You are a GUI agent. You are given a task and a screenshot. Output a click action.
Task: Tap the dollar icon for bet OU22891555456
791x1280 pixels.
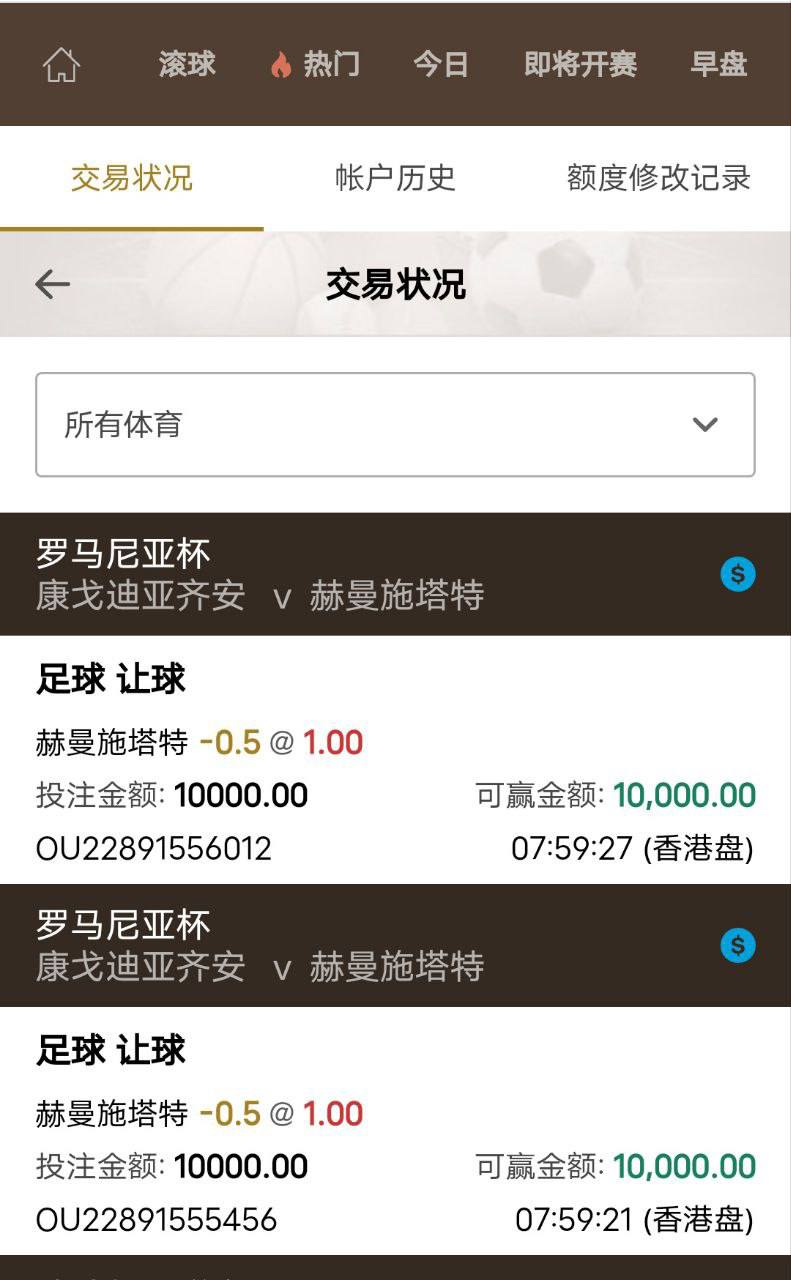738,945
